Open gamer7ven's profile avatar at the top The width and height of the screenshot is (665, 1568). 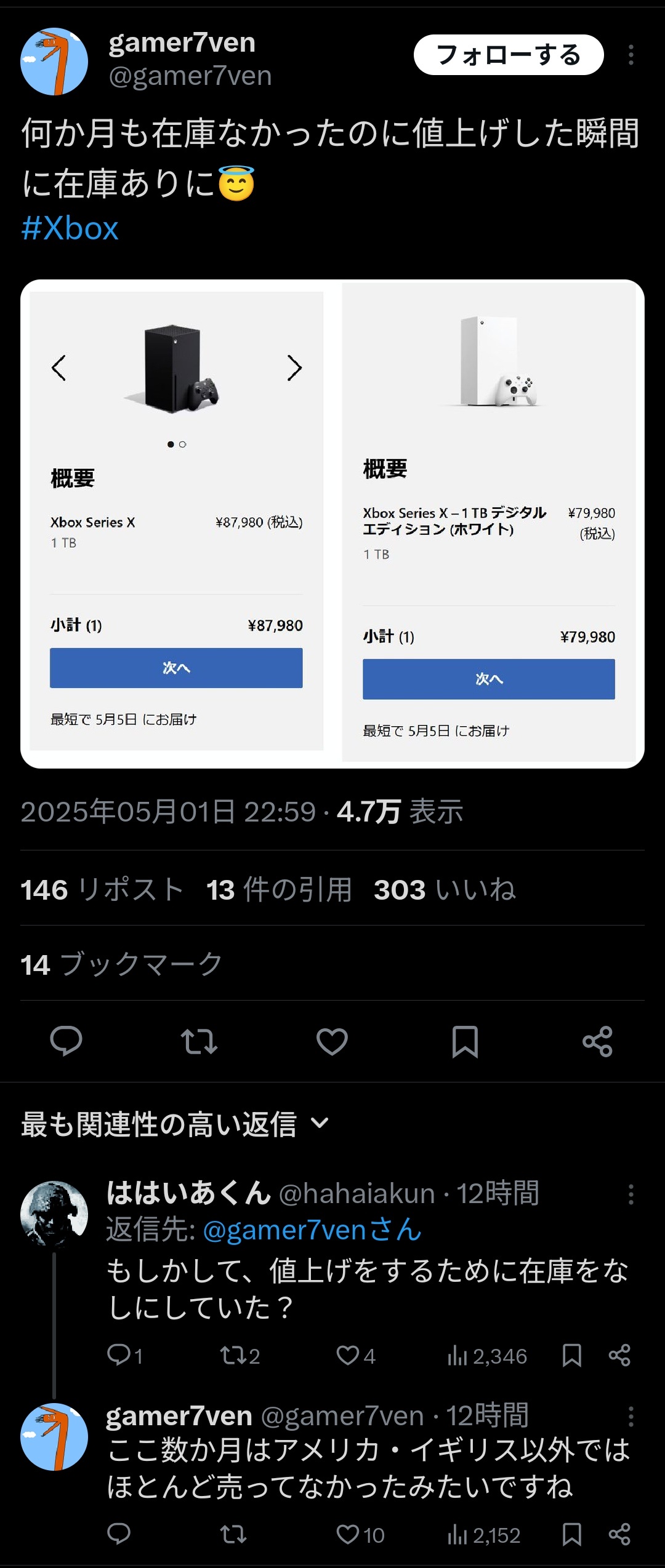[x=54, y=61]
